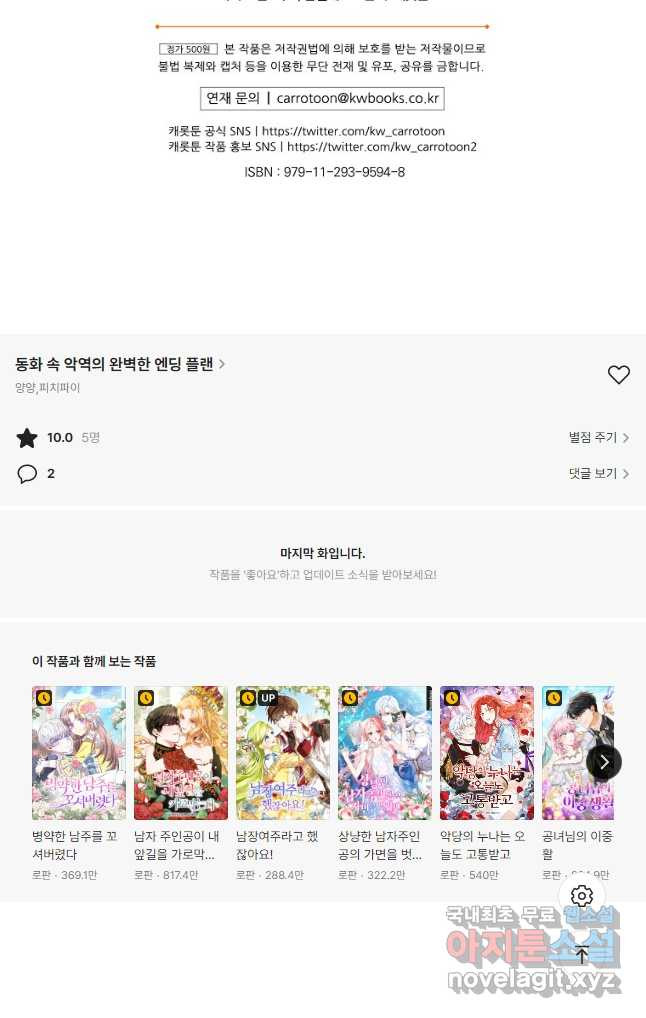This screenshot has width=646, height=1018.
Task: Open 남자 주인공이 내 앞길을 가로막는다 card
Action: [181, 753]
